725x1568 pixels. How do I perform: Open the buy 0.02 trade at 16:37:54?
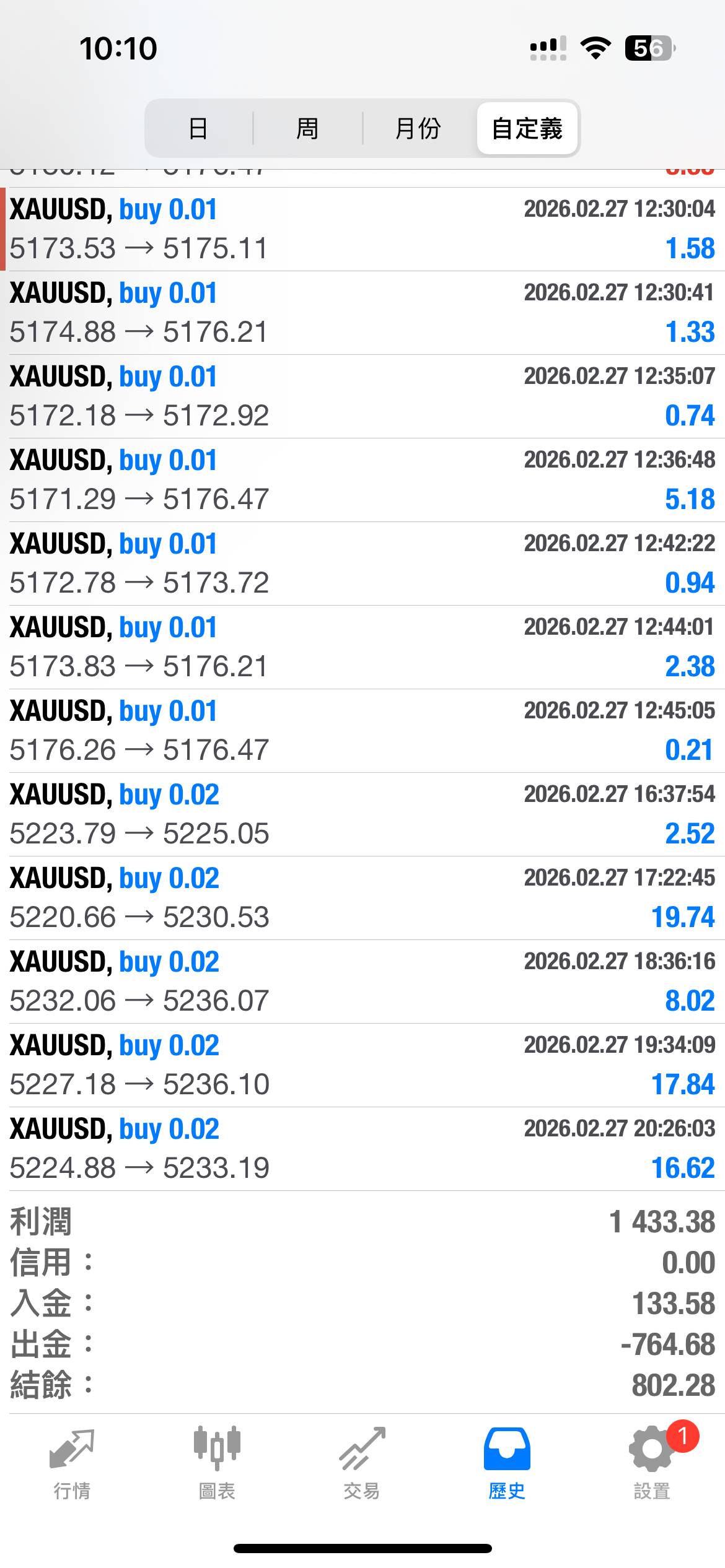(362, 814)
